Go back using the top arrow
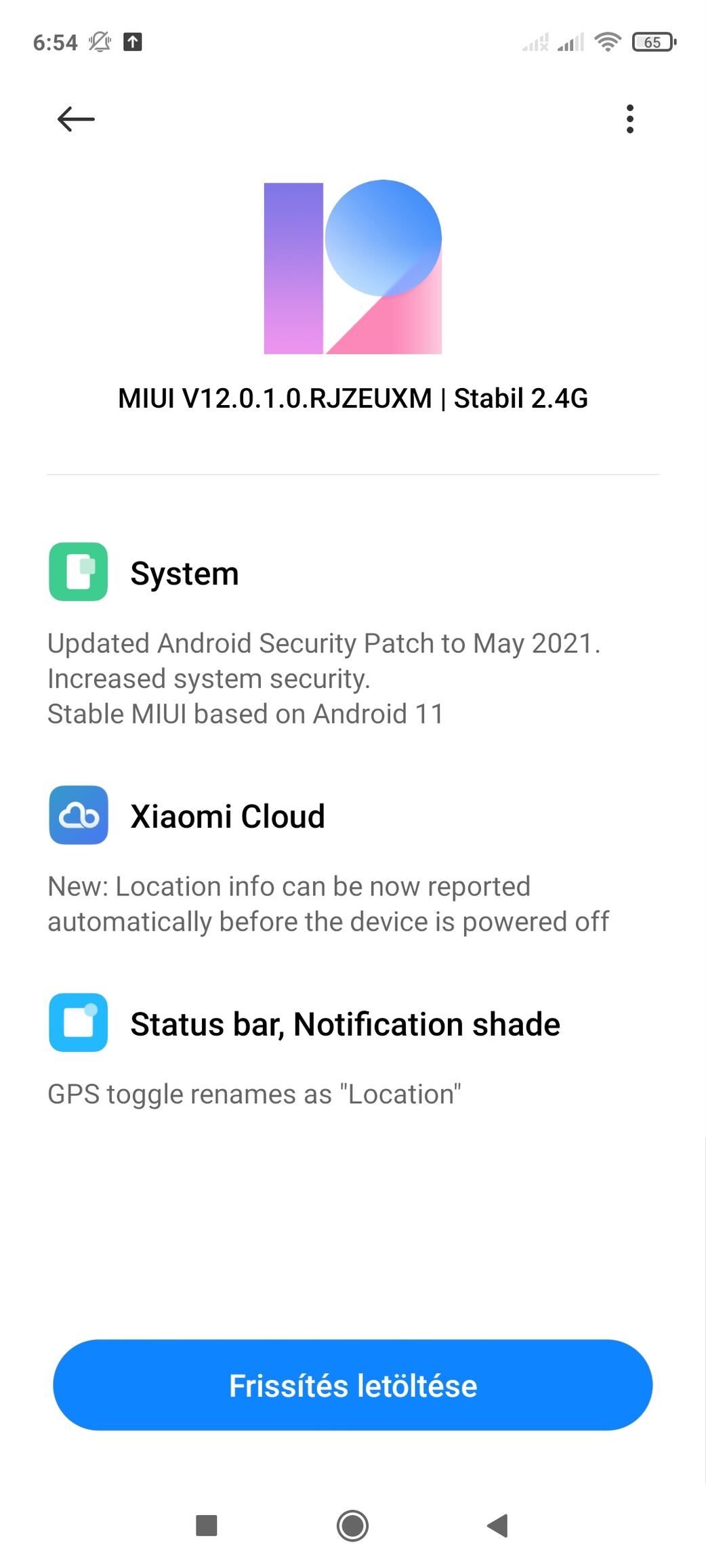The height and width of the screenshot is (1568, 706). tap(76, 119)
